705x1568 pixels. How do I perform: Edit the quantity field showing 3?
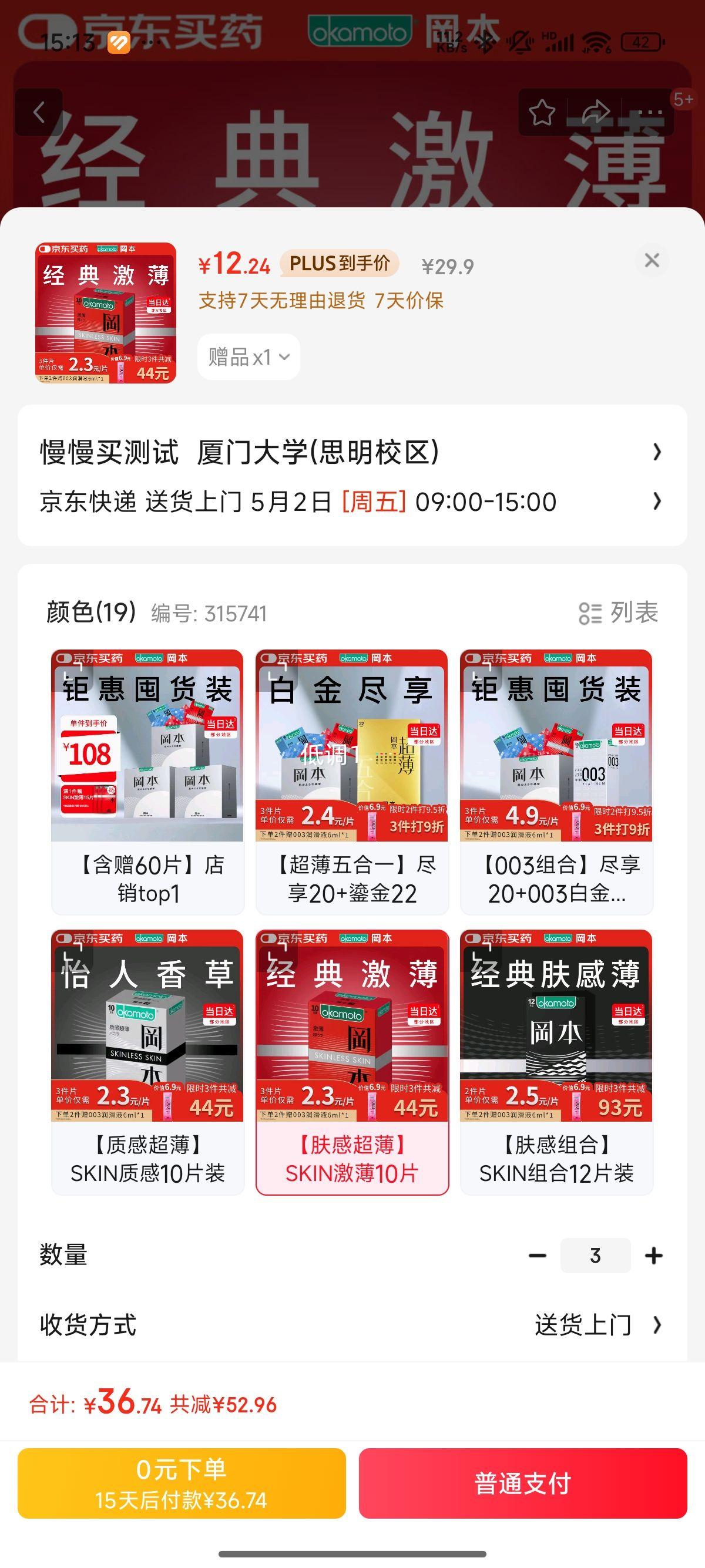pyautogui.click(x=595, y=1255)
